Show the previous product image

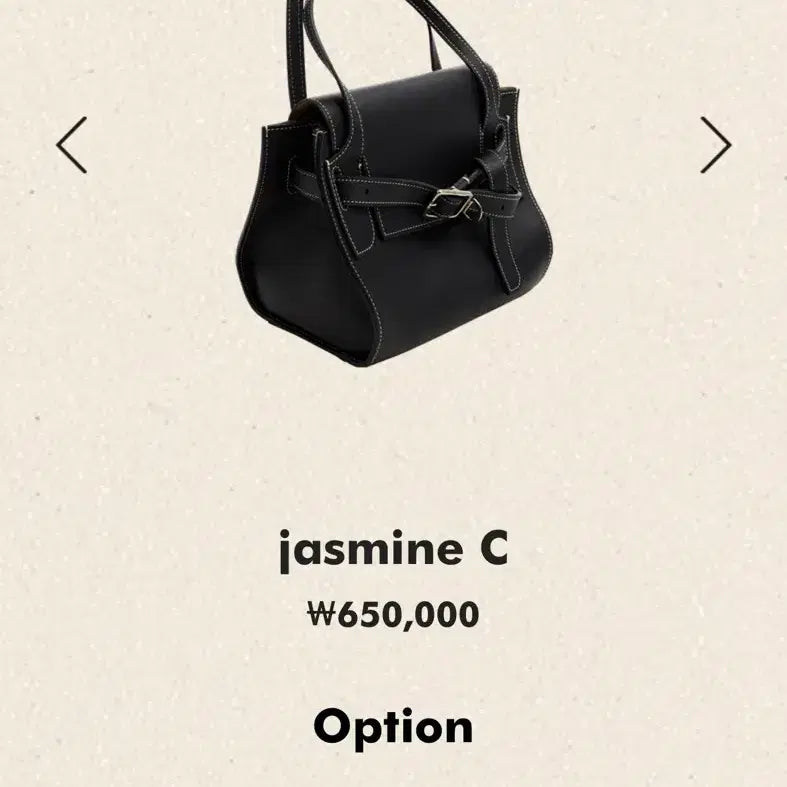point(72,145)
